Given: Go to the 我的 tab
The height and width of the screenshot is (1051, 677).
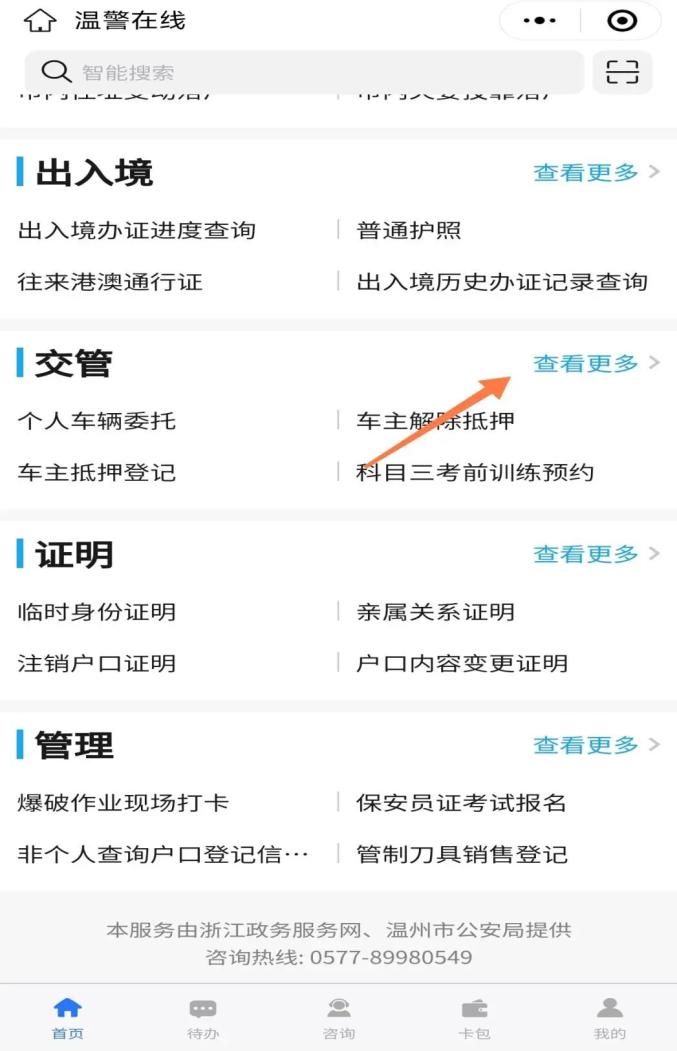Looking at the screenshot, I should (x=609, y=1018).
